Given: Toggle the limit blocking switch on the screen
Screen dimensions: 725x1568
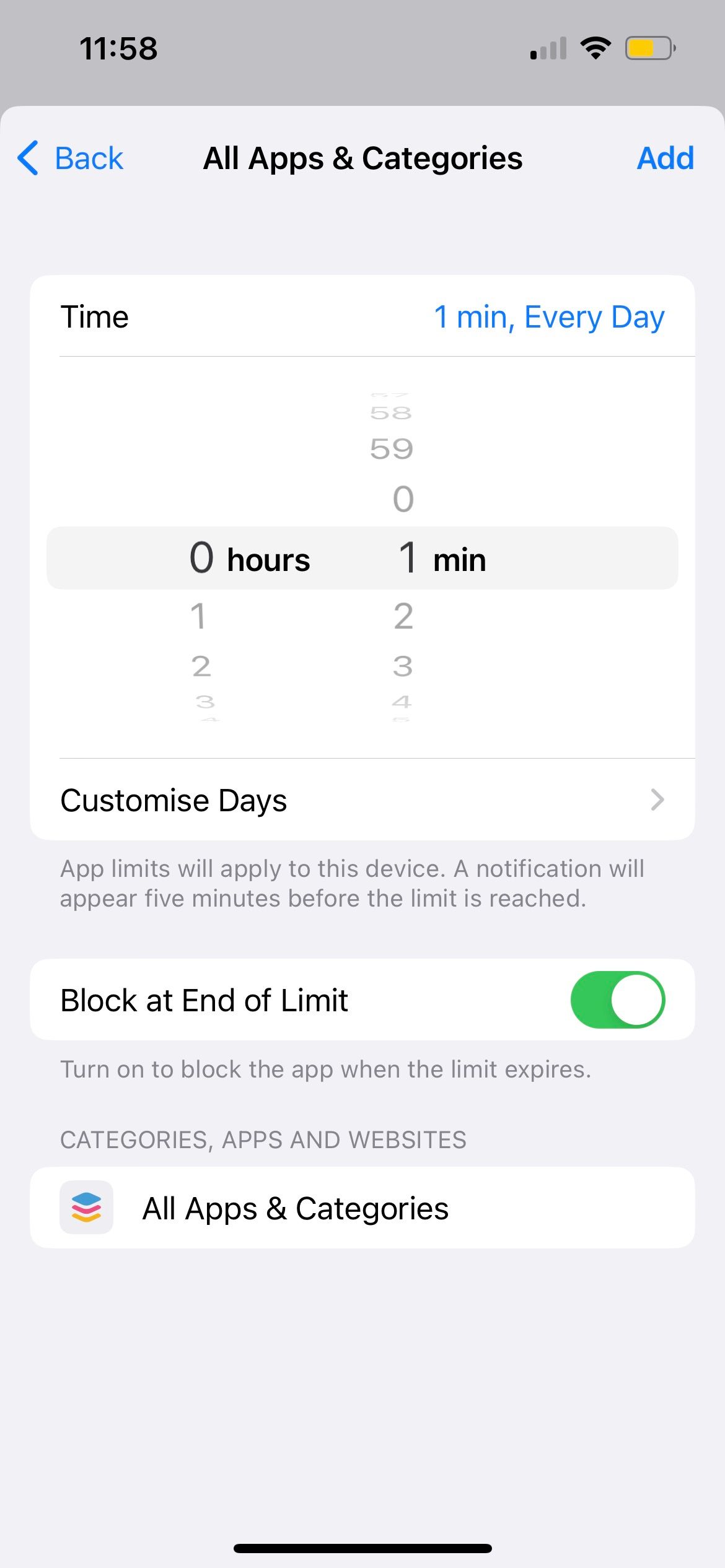Looking at the screenshot, I should pyautogui.click(x=617, y=1000).
